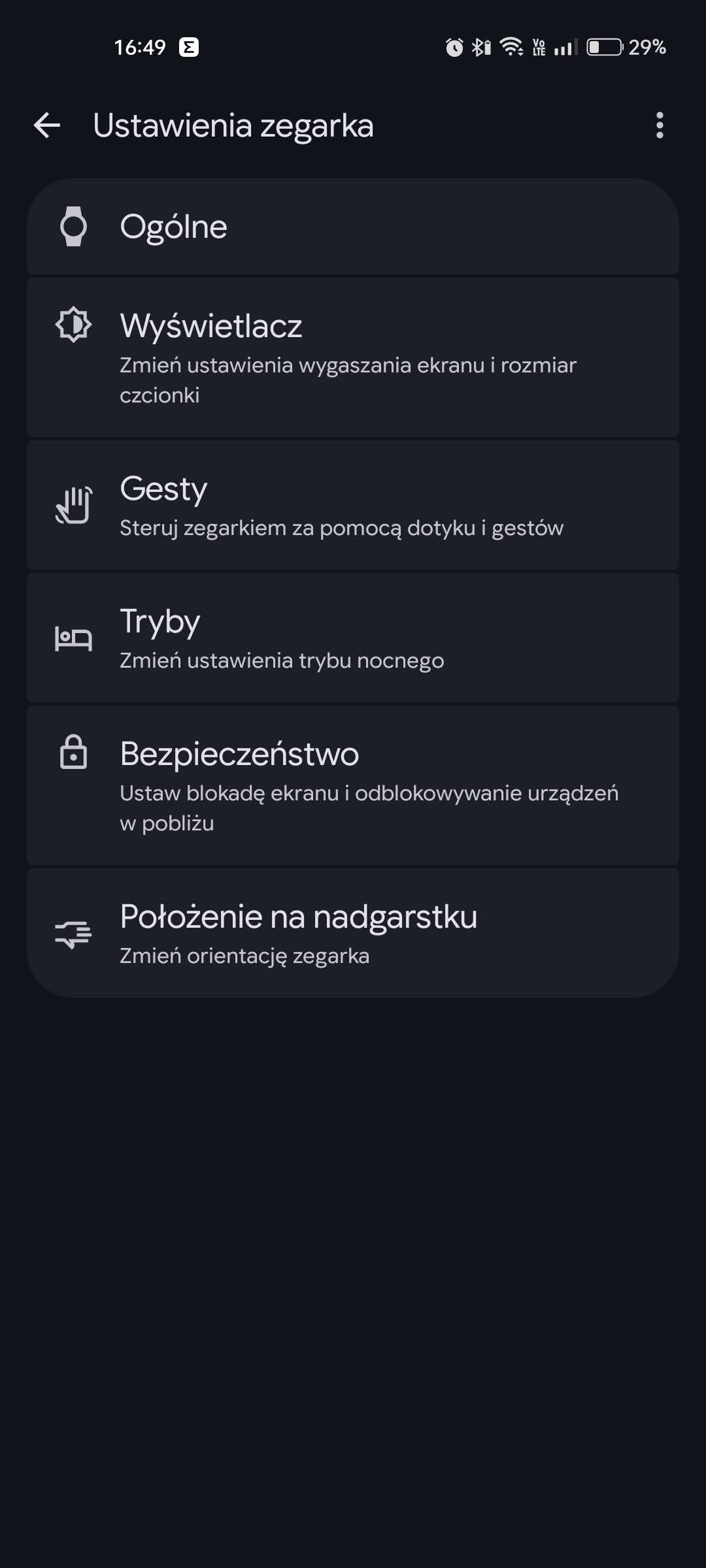Tap Położenie na nadgarstku
The width and height of the screenshot is (706, 1568).
[x=353, y=933]
